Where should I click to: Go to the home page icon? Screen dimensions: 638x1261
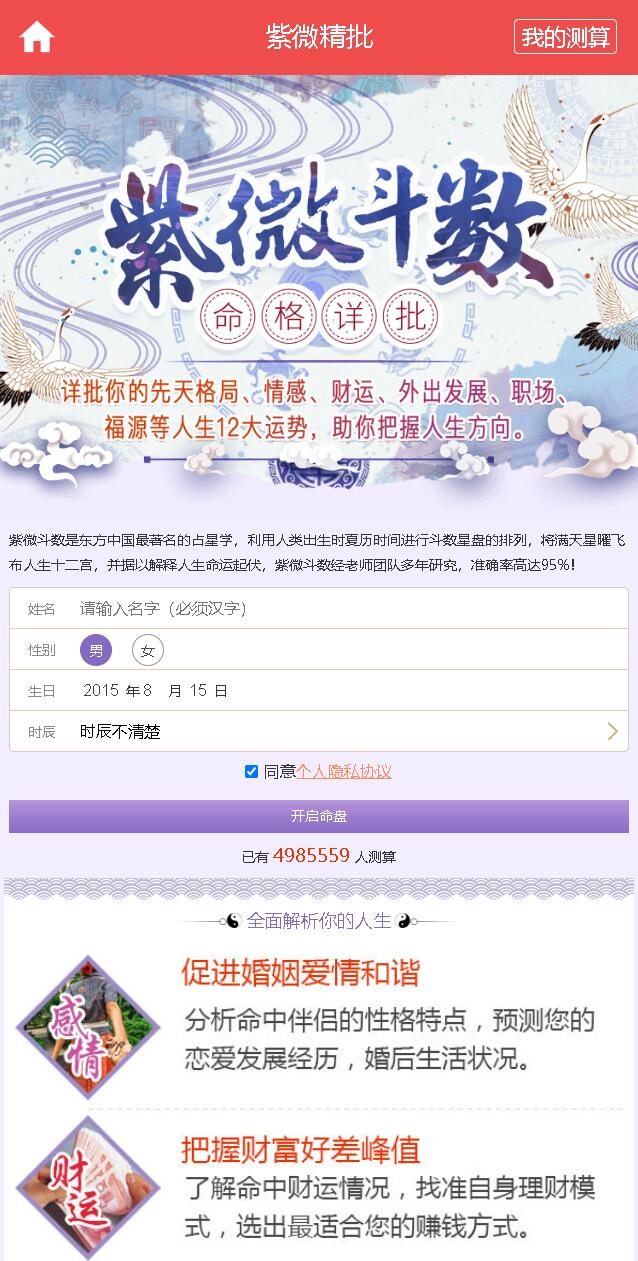tap(37, 37)
